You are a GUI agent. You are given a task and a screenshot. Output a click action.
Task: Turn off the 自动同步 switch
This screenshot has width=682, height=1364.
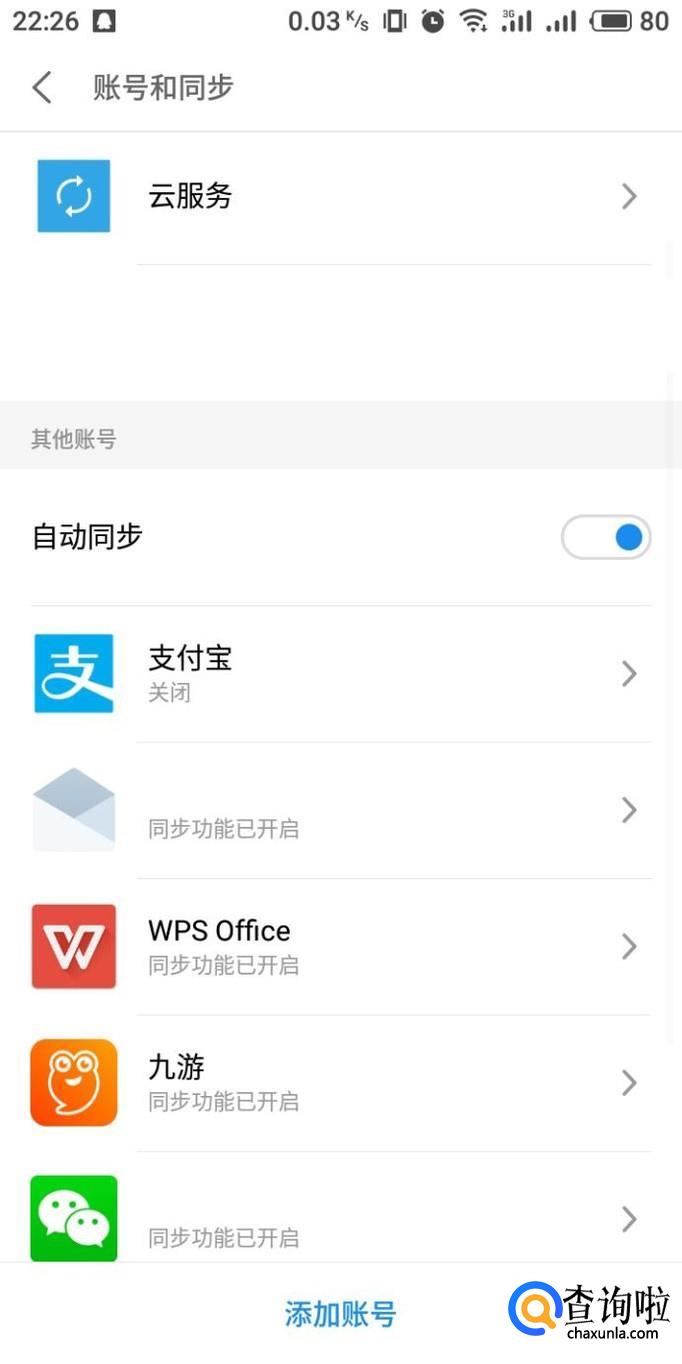606,538
